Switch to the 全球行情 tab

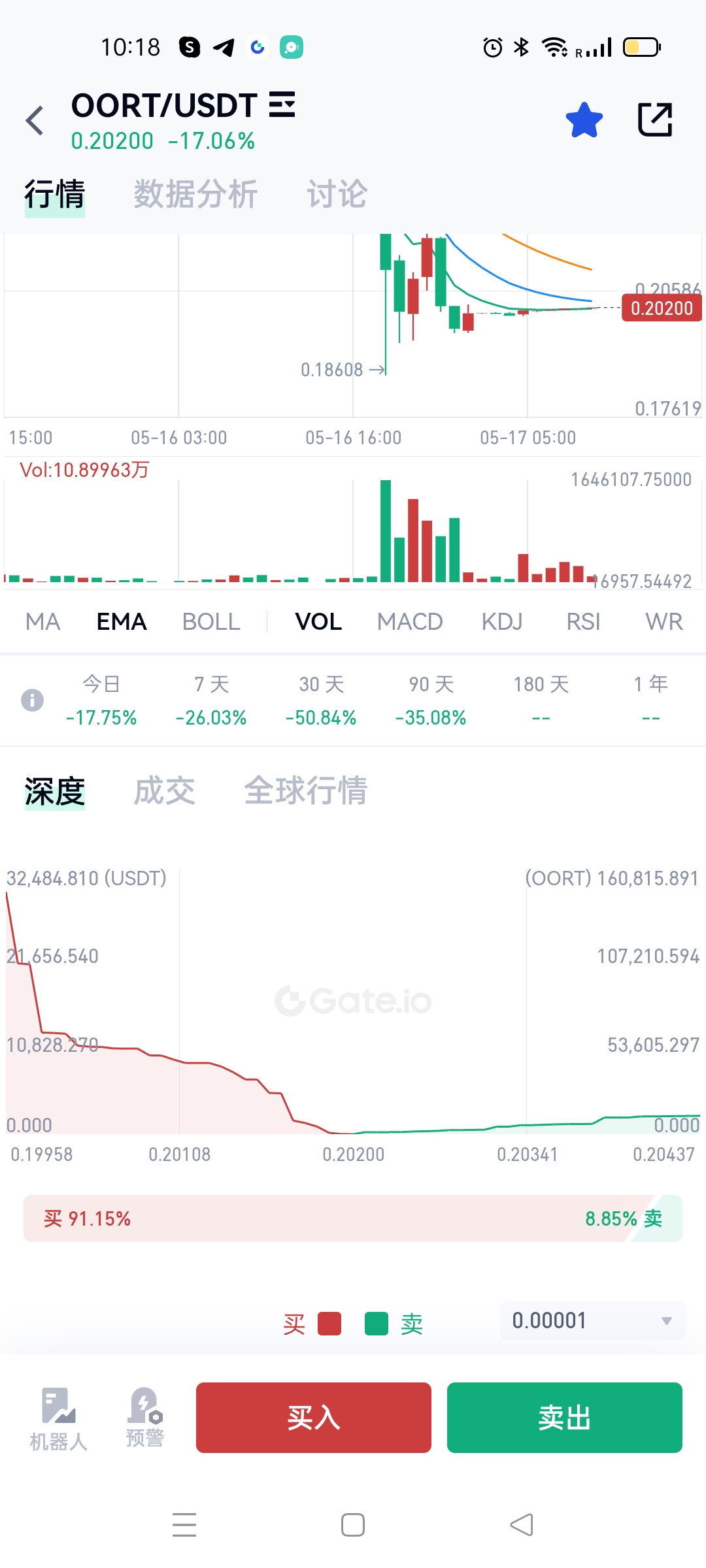pyautogui.click(x=305, y=791)
